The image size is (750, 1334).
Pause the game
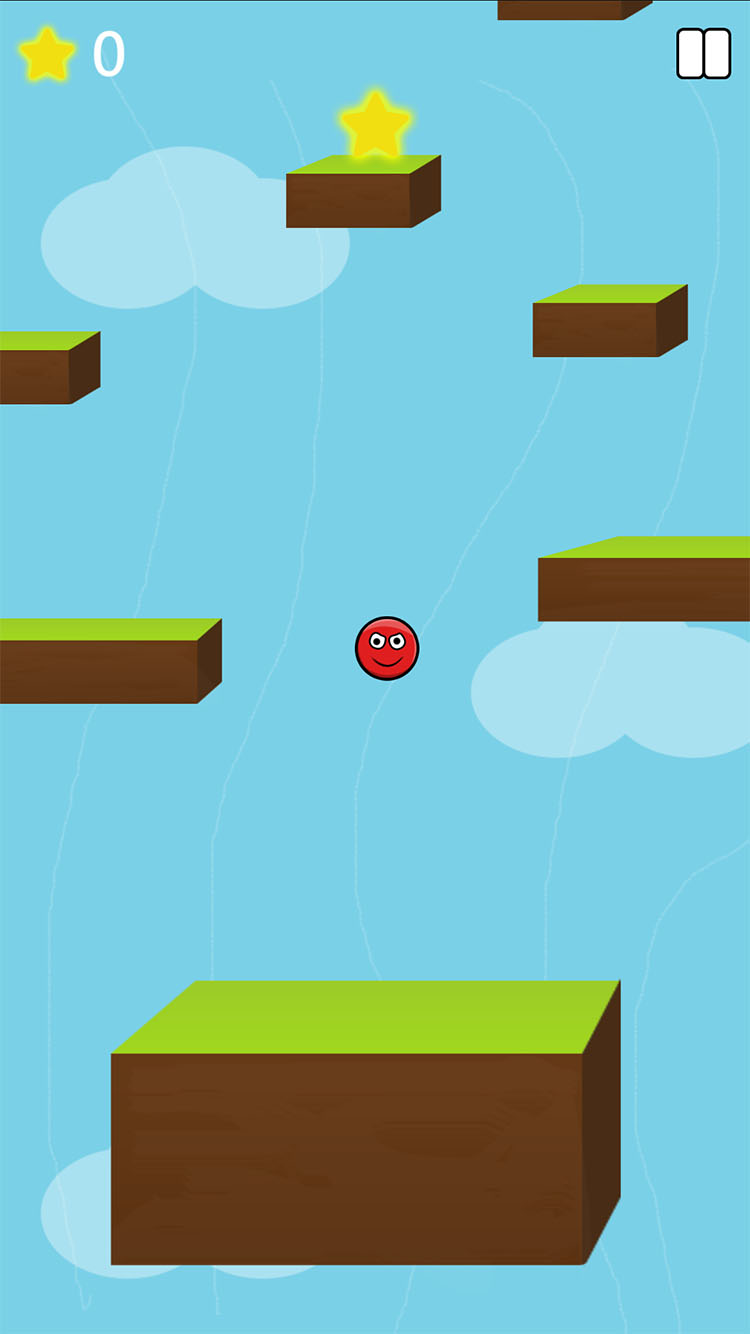pos(704,53)
